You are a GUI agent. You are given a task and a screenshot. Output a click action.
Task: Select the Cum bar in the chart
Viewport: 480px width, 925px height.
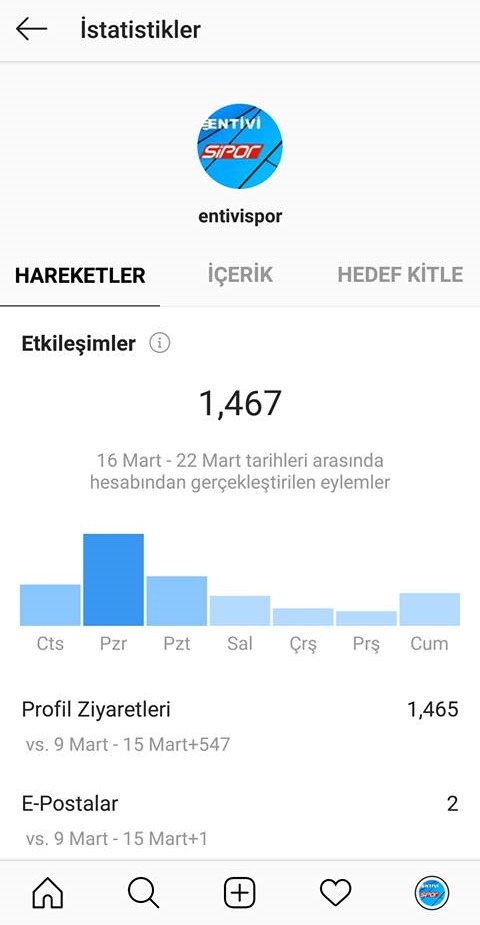click(x=429, y=609)
